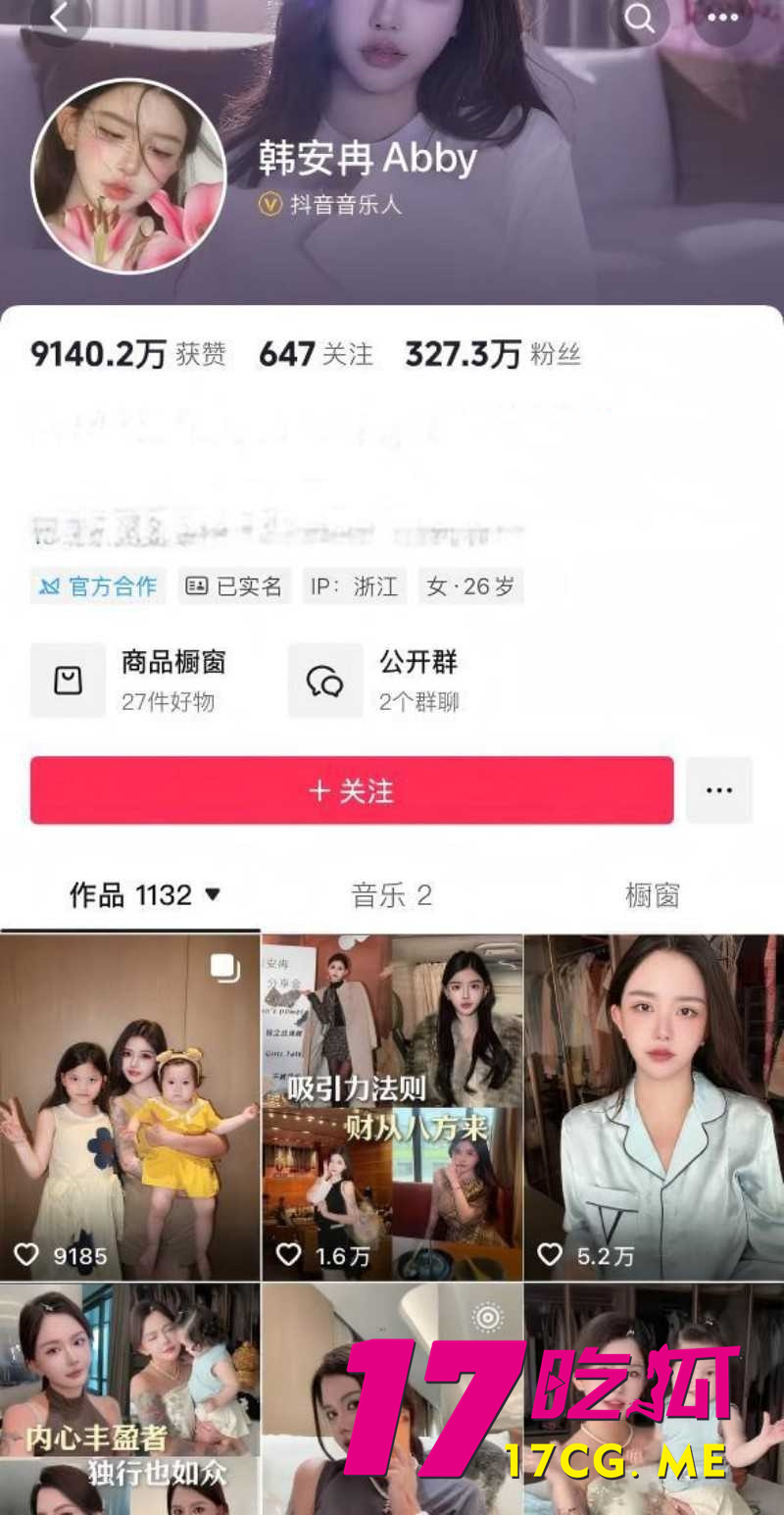The height and width of the screenshot is (1515, 784).
Task: Open the 吸引力法则 video with 1.6万 likes
Action: click(392, 1106)
